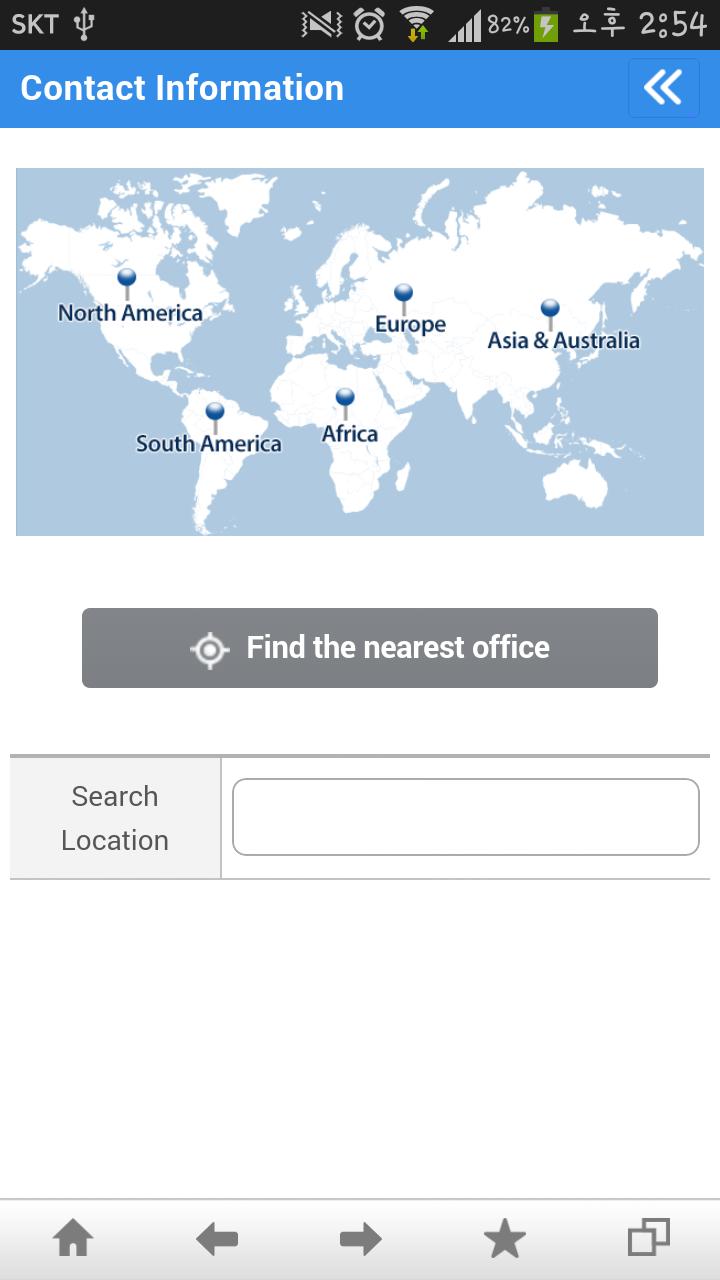
Task: Open bookmarks with the star icon
Action: [505, 1240]
